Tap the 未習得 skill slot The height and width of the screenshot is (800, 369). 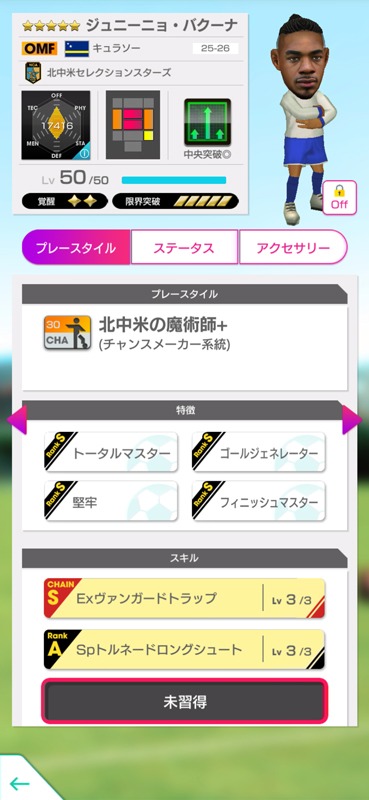[x=184, y=702]
